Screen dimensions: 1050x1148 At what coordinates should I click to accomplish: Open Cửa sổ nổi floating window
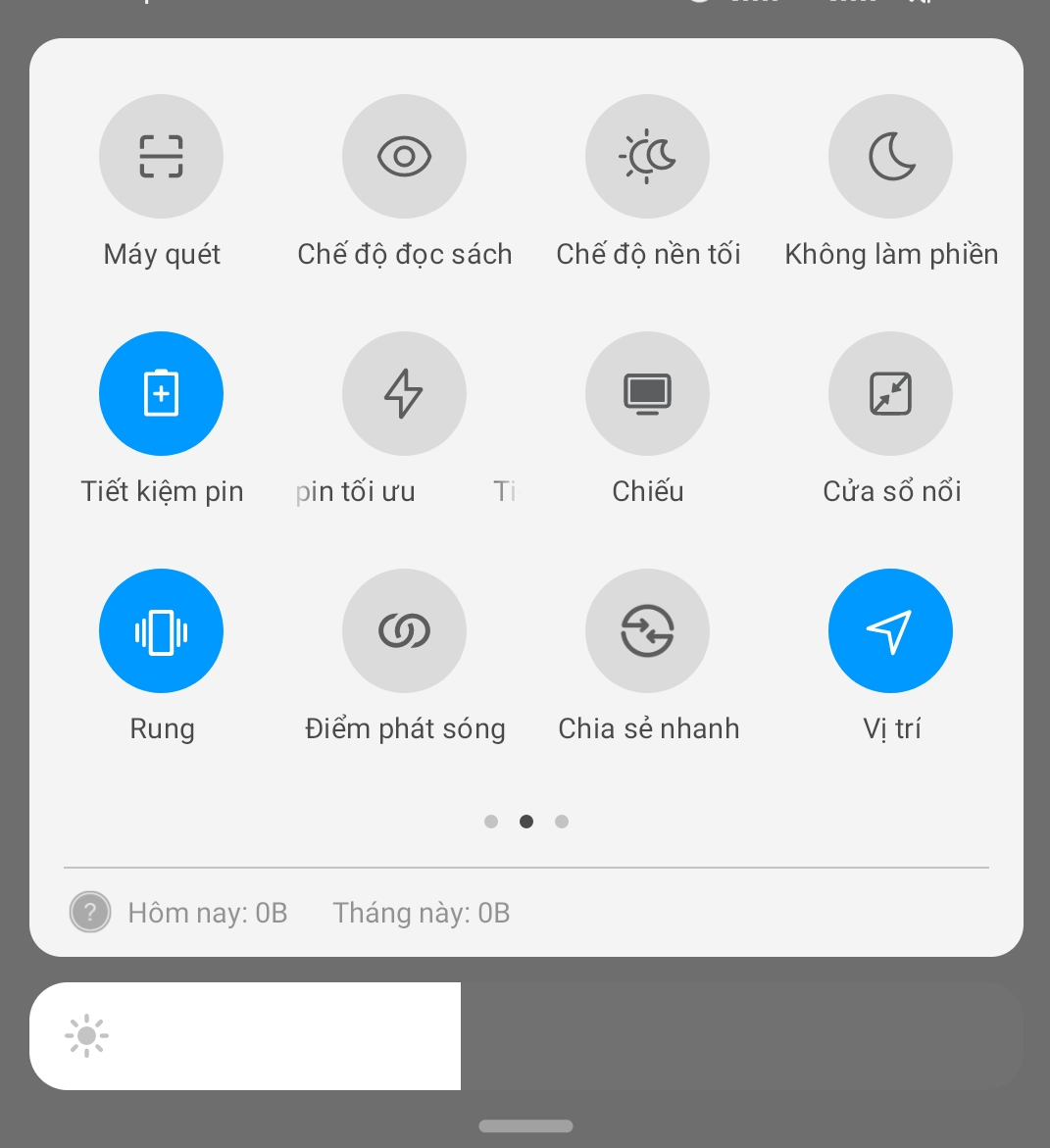coord(890,393)
